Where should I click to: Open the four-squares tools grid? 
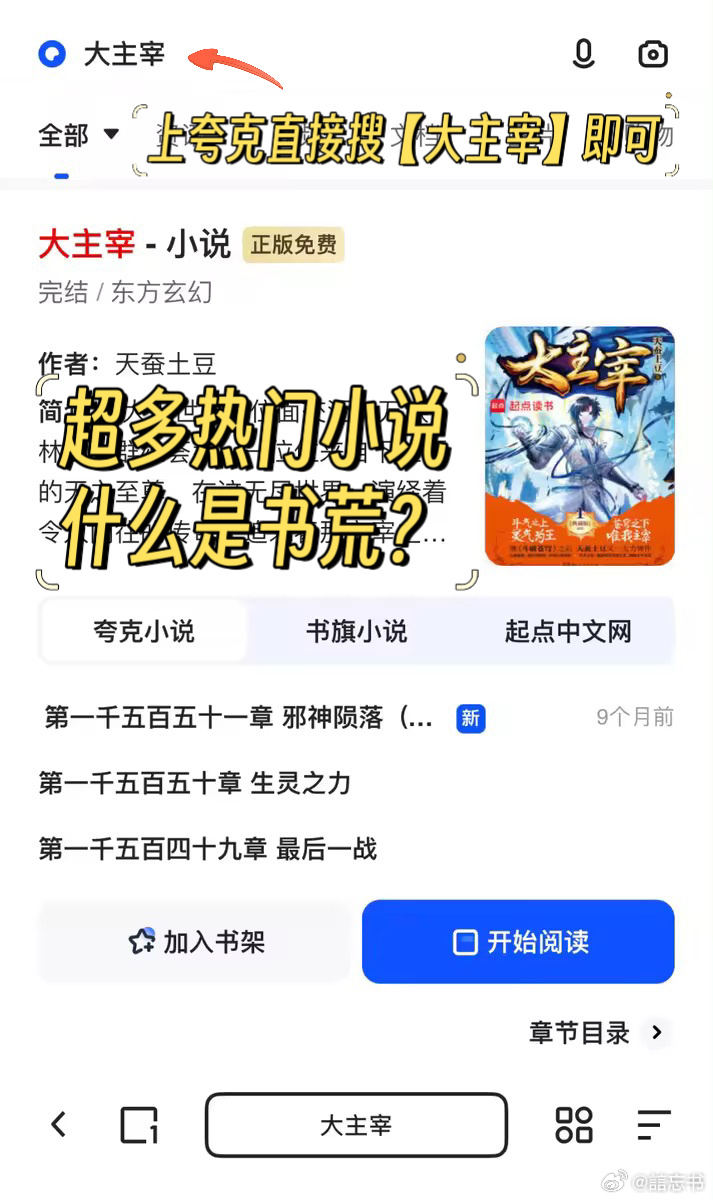tap(574, 1125)
